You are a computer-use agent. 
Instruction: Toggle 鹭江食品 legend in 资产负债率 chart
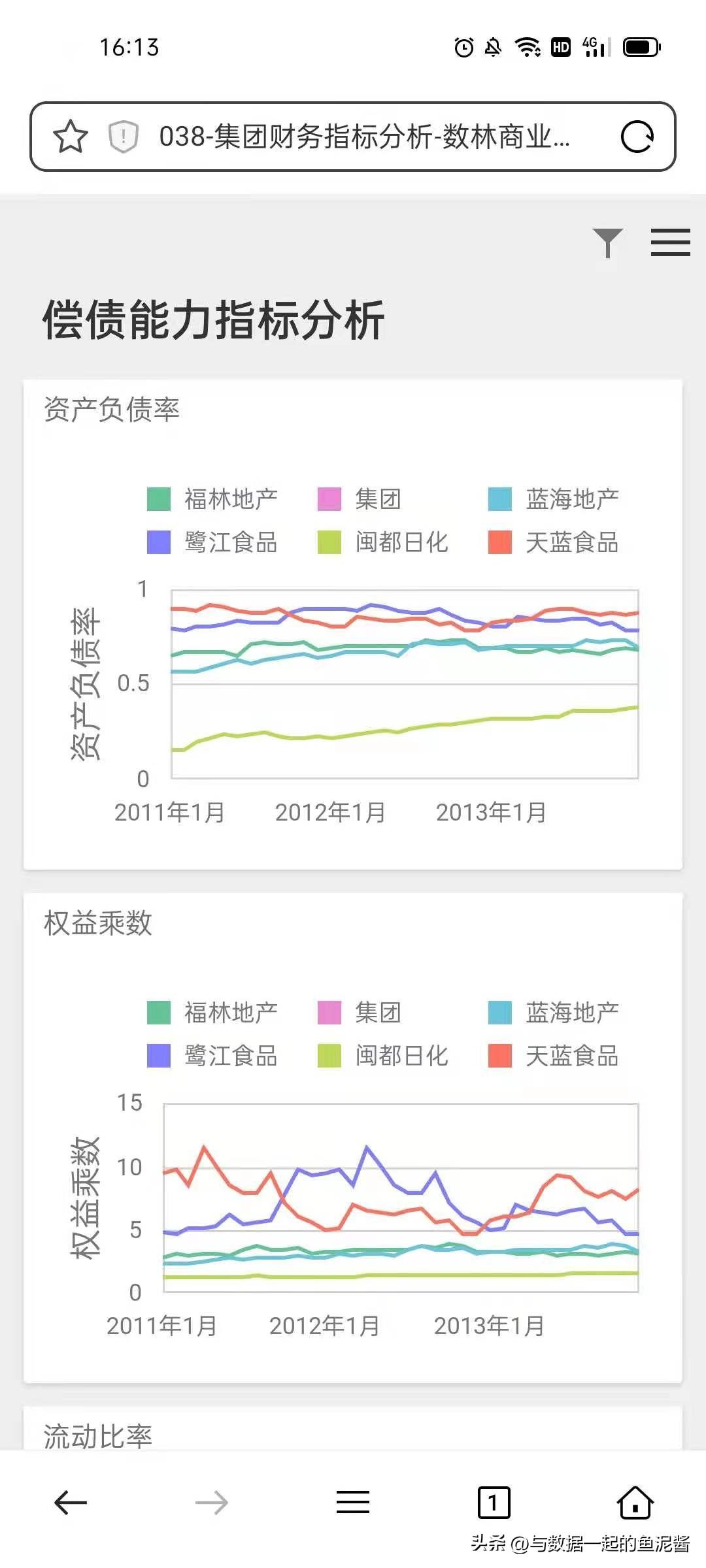(212, 542)
